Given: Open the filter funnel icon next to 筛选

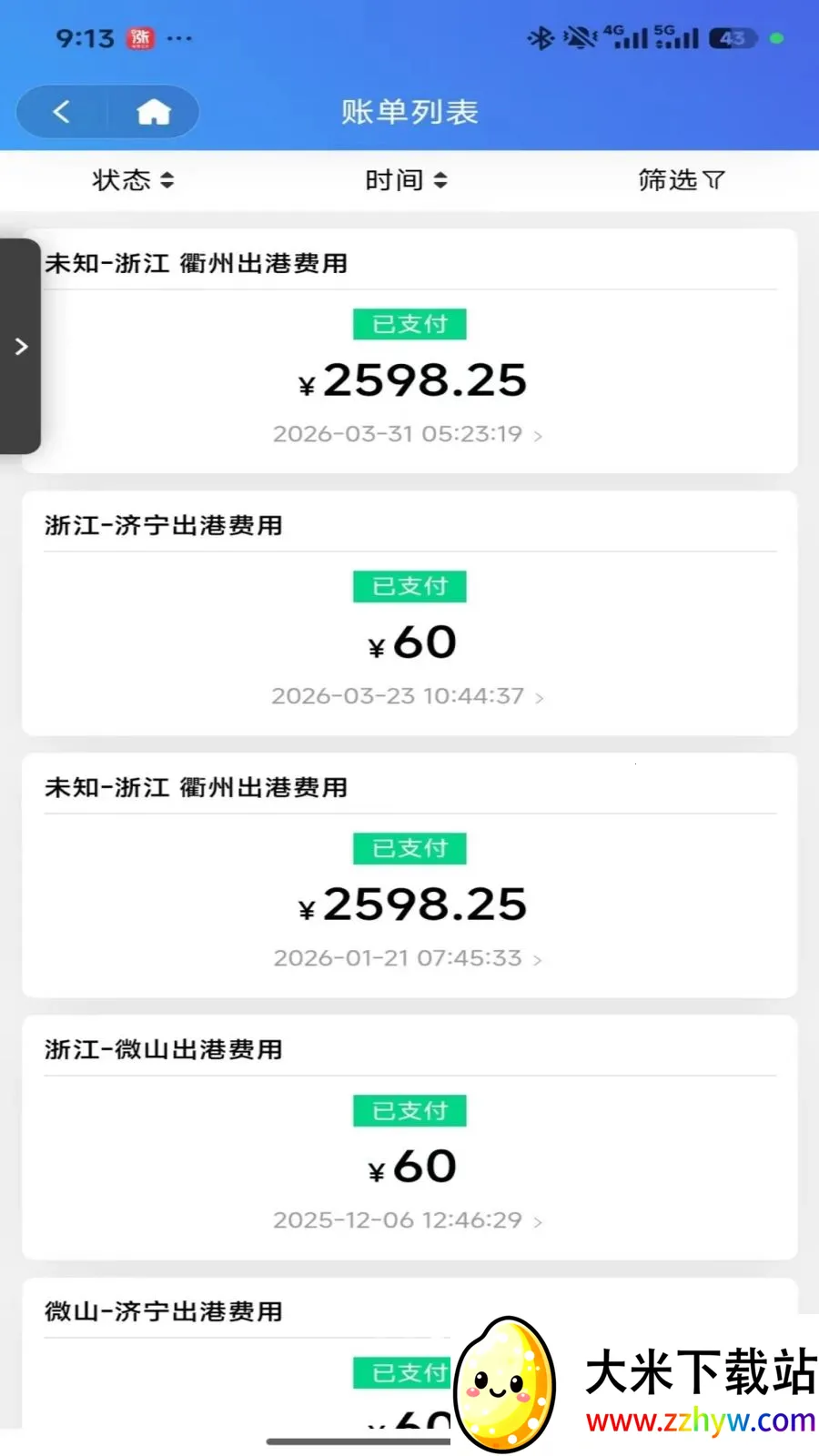Looking at the screenshot, I should [x=713, y=179].
